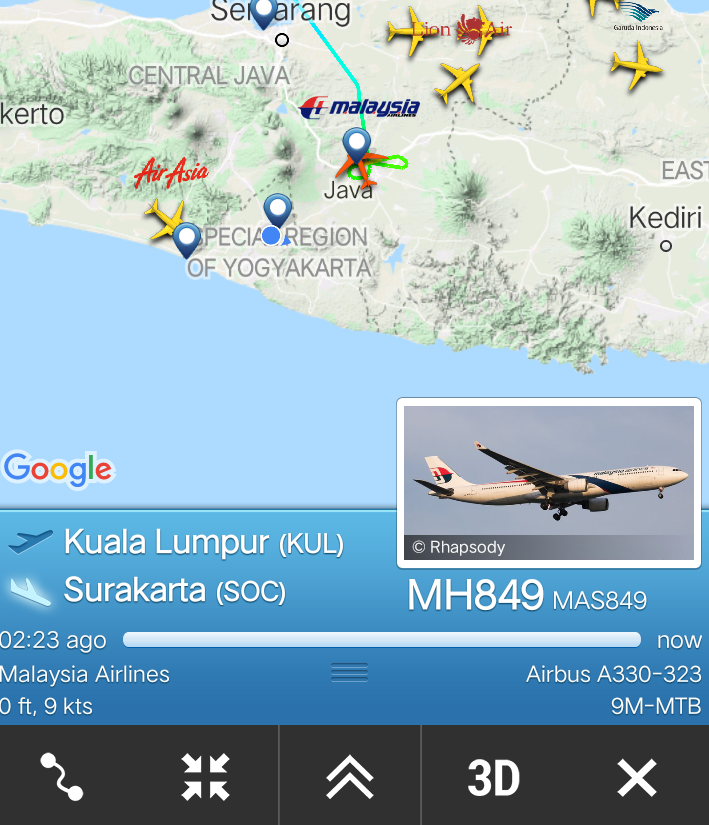Show the flight route on the map
This screenshot has height=825, width=709.
[x=61, y=776]
